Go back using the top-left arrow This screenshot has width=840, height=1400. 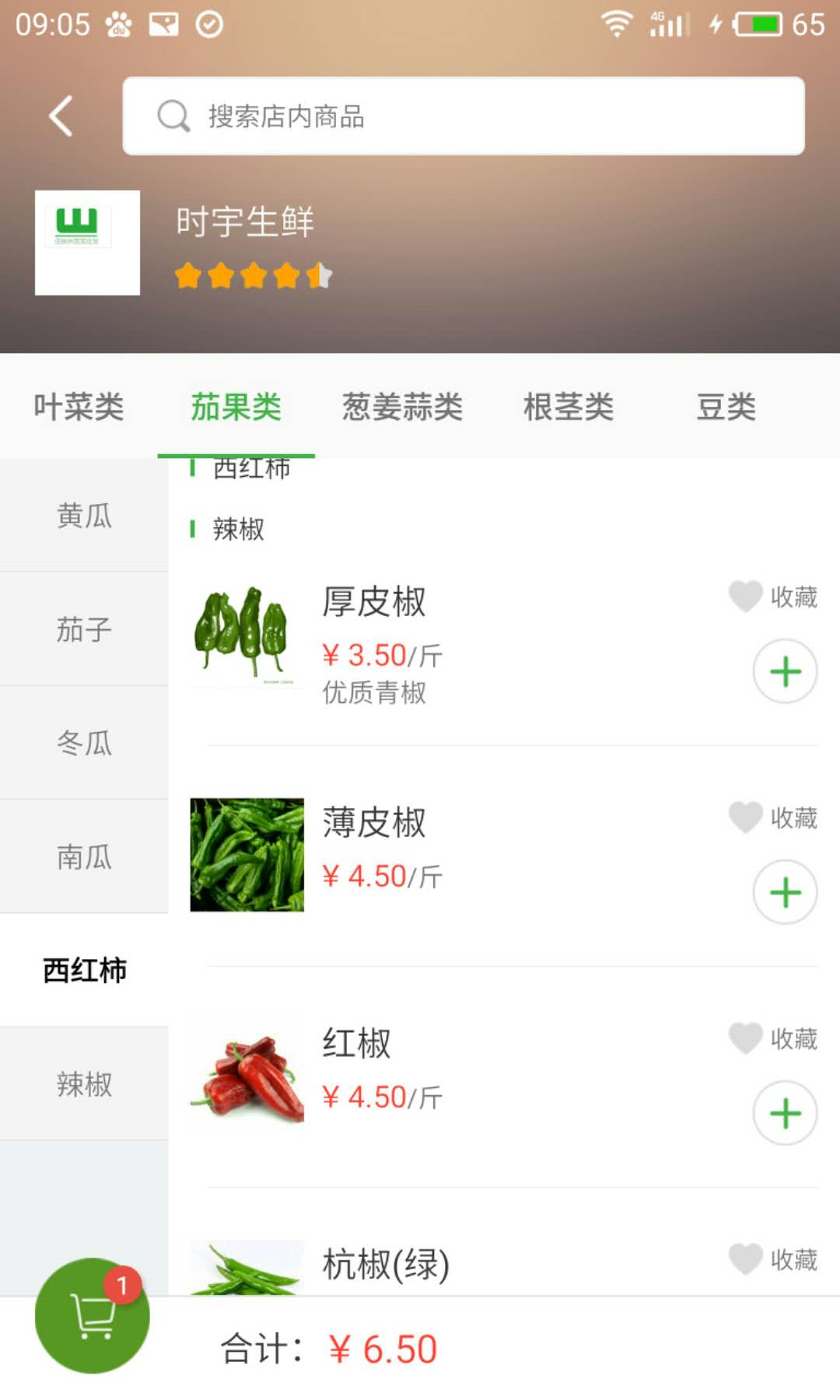(x=61, y=117)
